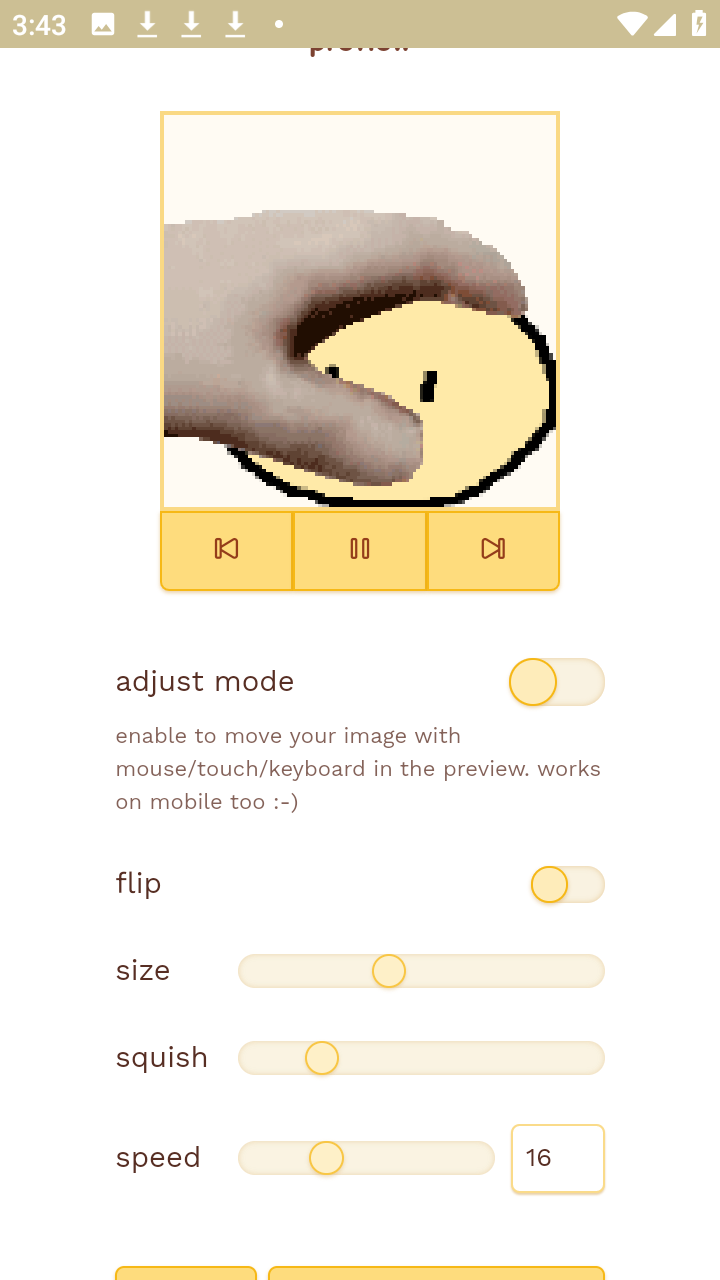Tap the speed slider

(366, 1158)
